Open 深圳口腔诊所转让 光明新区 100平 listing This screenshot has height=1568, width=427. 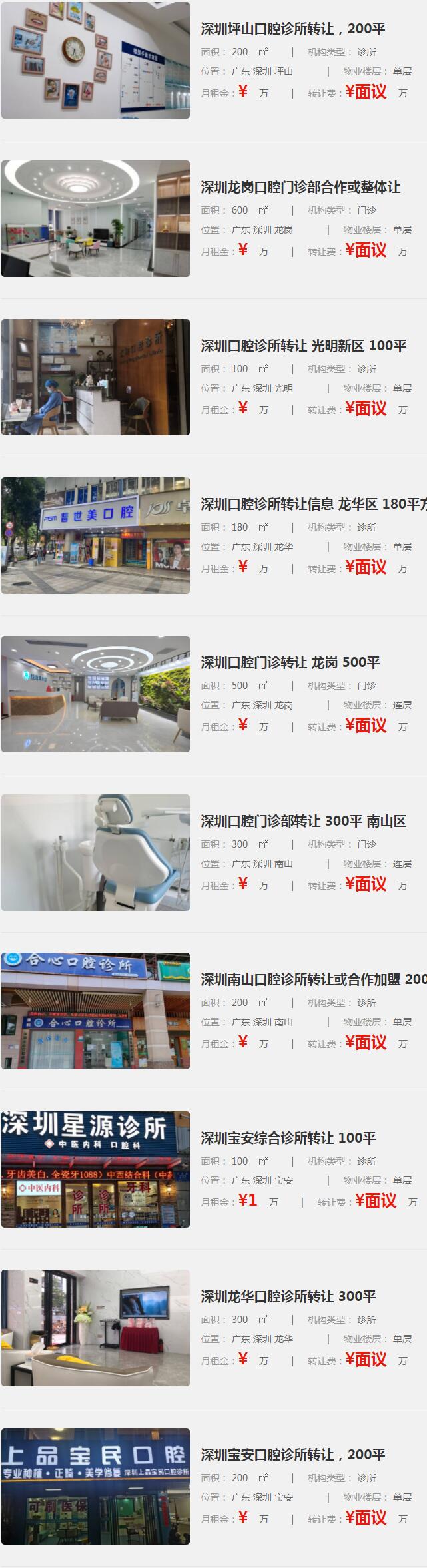(303, 346)
